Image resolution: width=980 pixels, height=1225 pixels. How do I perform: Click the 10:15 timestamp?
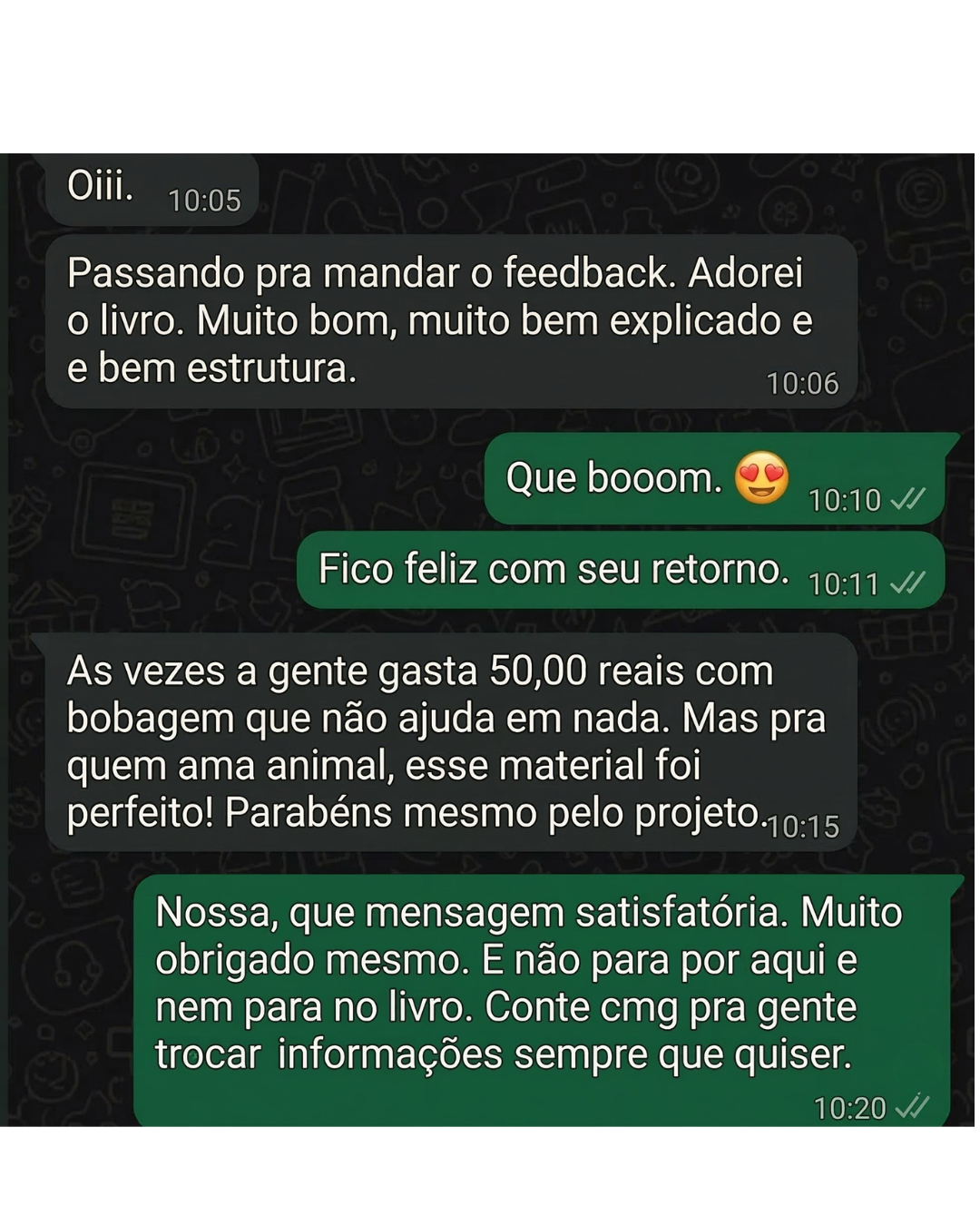tap(804, 825)
